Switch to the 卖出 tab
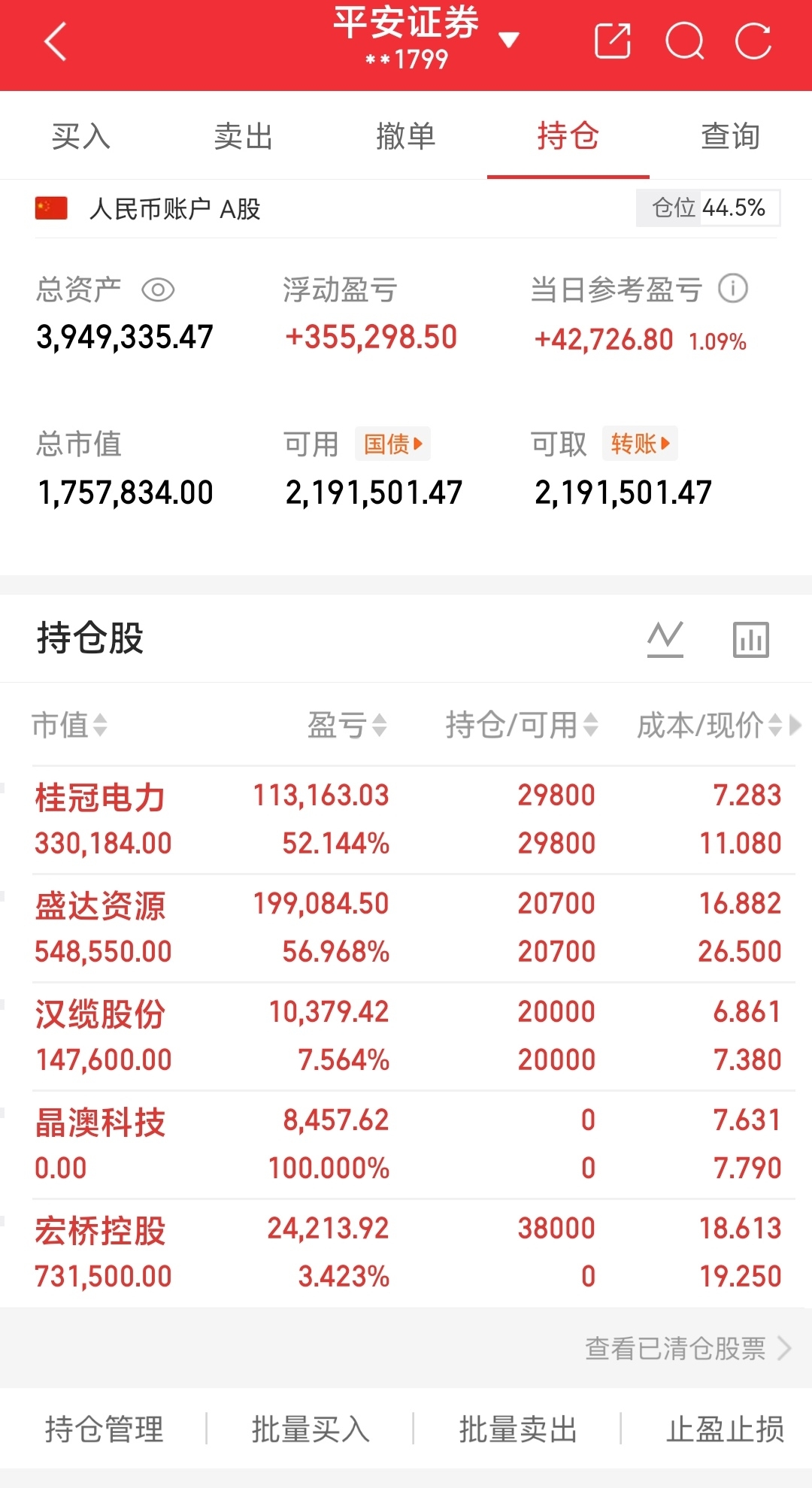The image size is (812, 1488). tap(244, 136)
